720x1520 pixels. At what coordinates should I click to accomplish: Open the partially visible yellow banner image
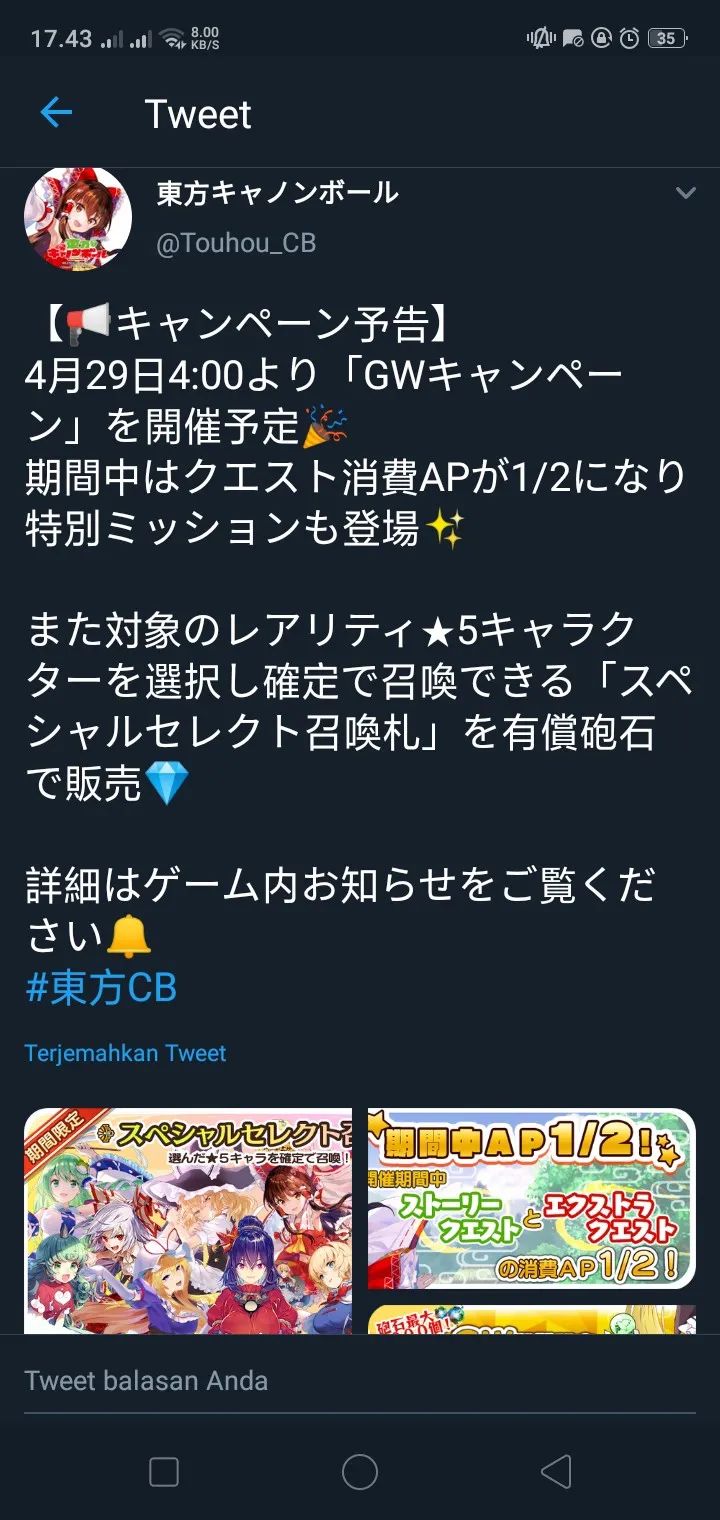pyautogui.click(x=531, y=1319)
